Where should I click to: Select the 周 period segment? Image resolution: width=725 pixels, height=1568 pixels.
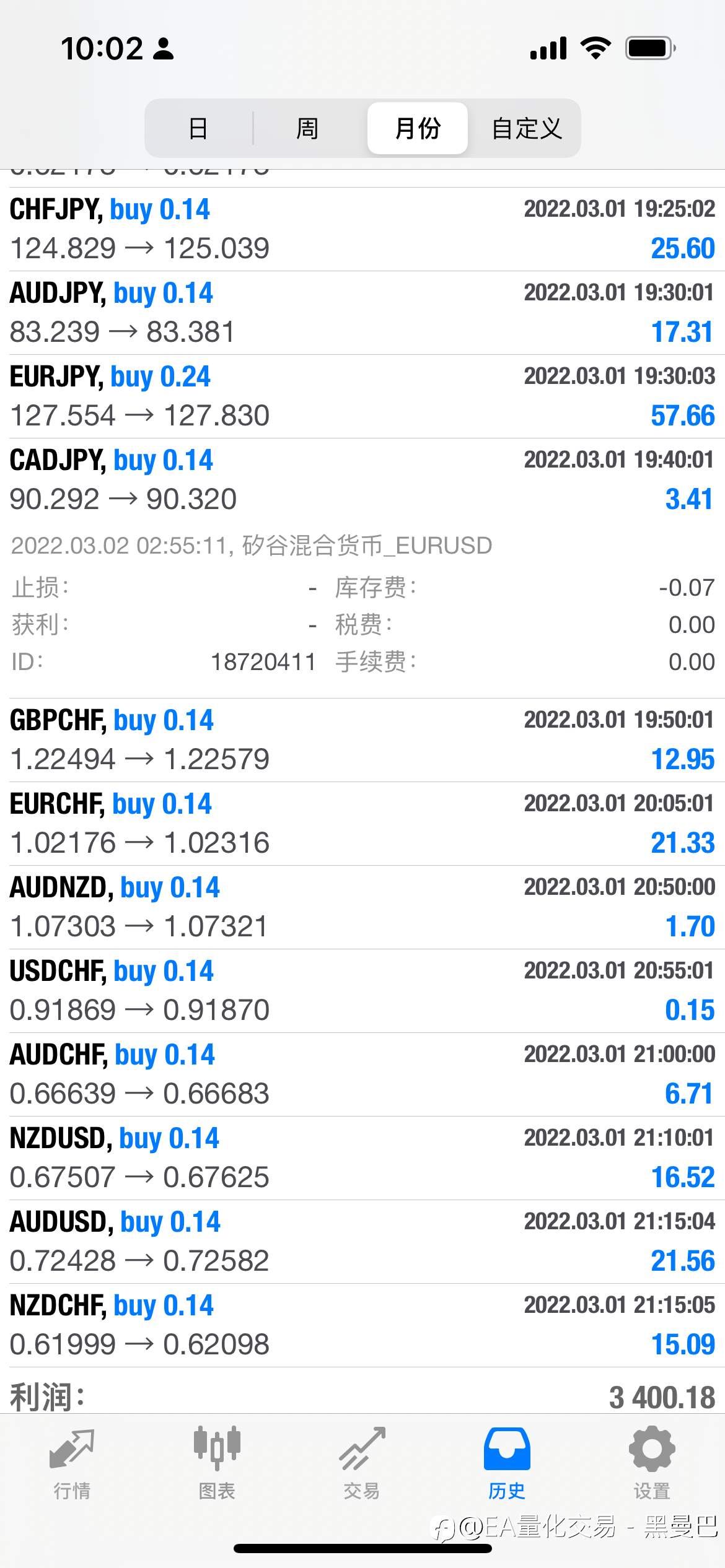tap(307, 128)
